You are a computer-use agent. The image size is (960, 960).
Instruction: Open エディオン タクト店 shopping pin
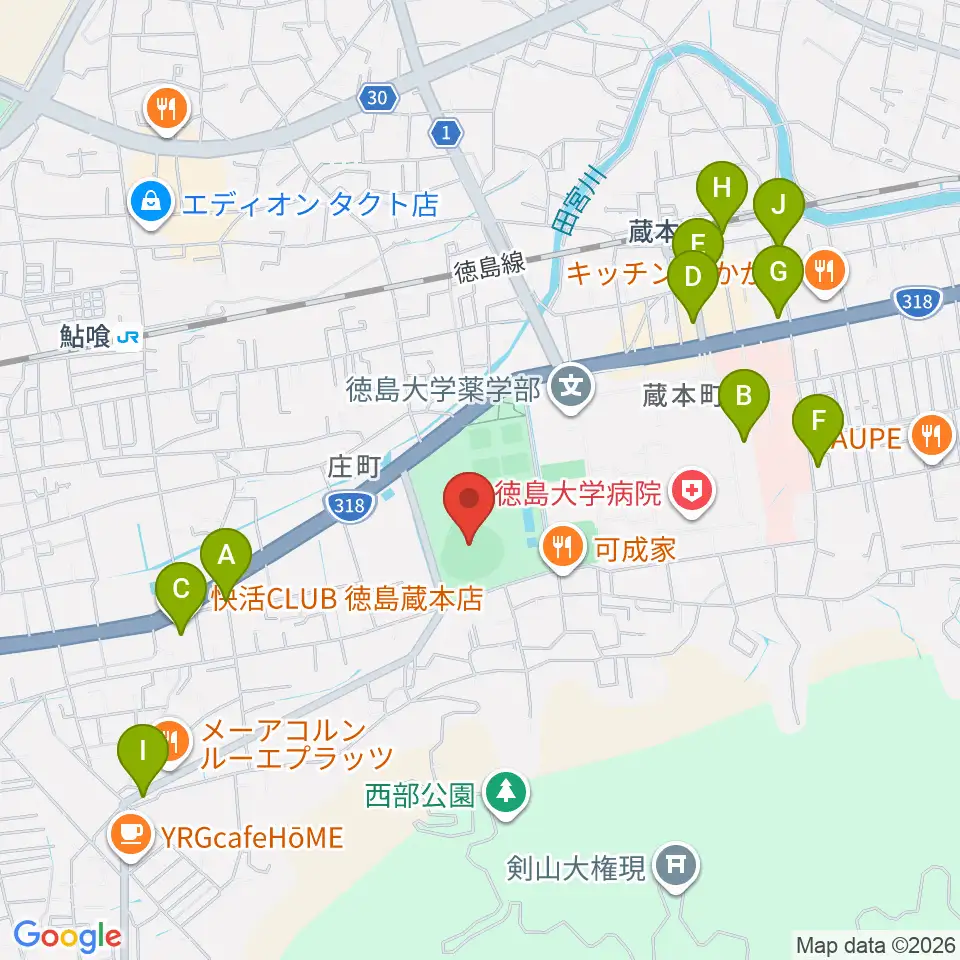(151, 204)
